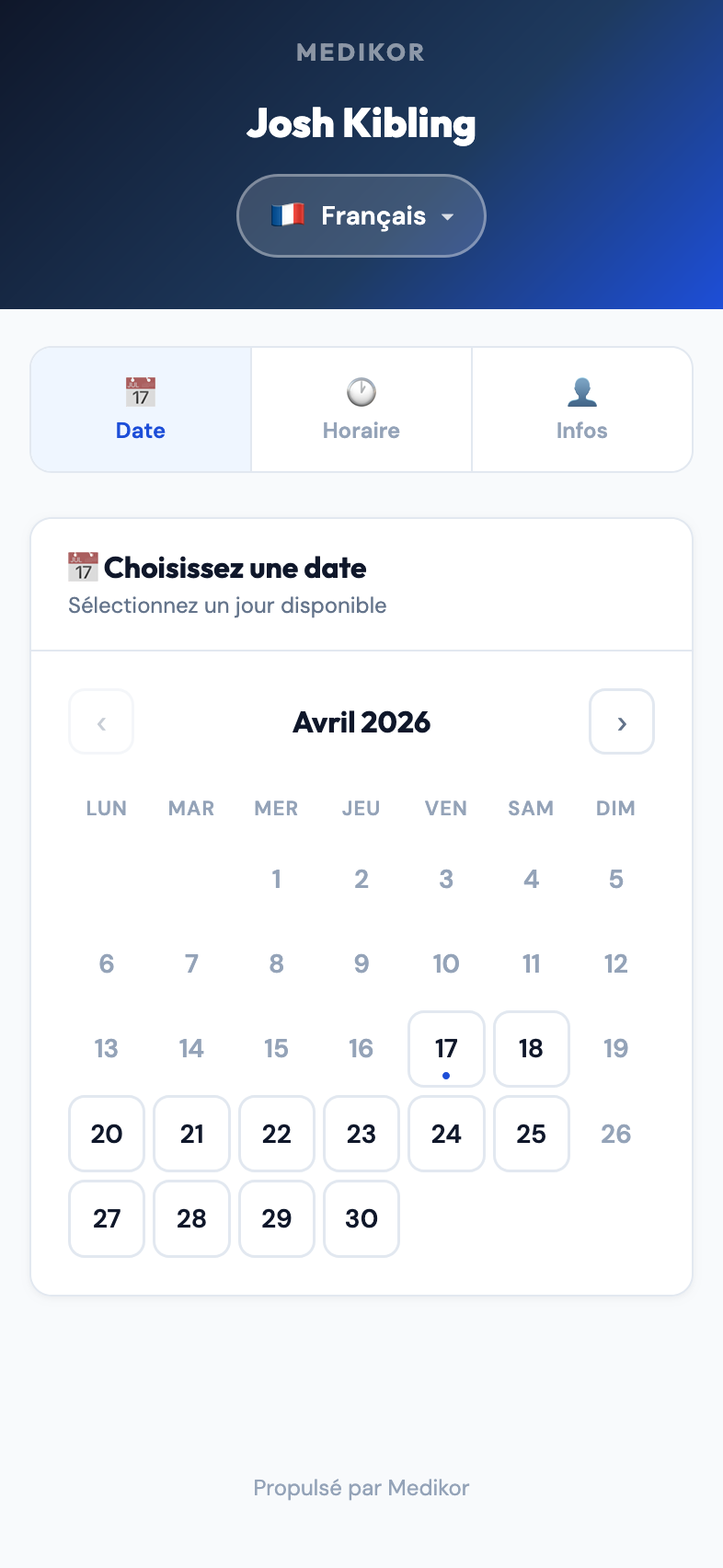The image size is (723, 1568).
Task: Choose April 18 as appointment date
Action: [531, 1048]
